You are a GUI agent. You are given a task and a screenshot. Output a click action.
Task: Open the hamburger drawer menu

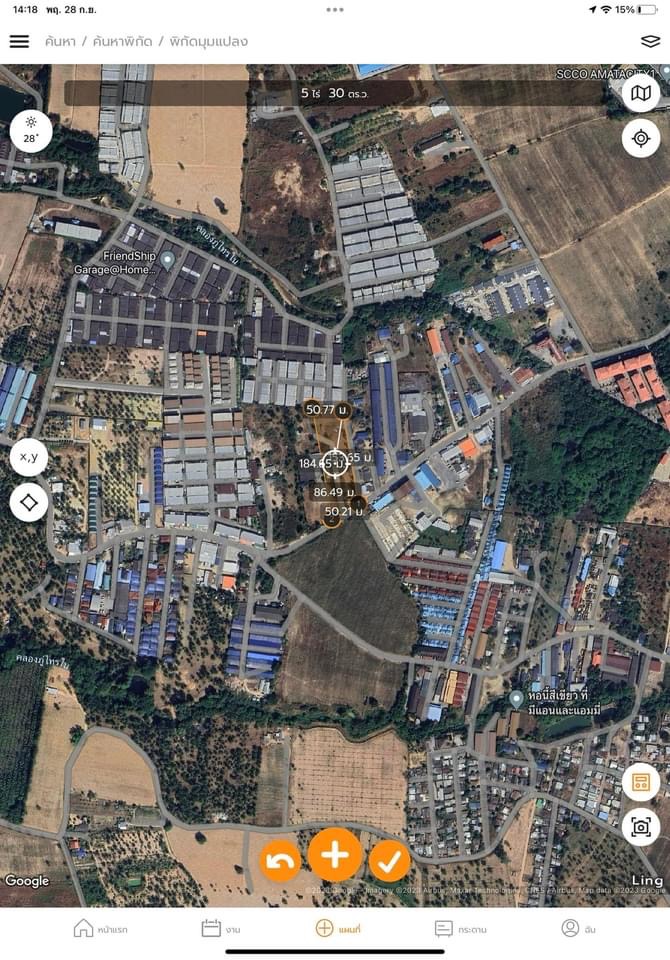(19, 41)
